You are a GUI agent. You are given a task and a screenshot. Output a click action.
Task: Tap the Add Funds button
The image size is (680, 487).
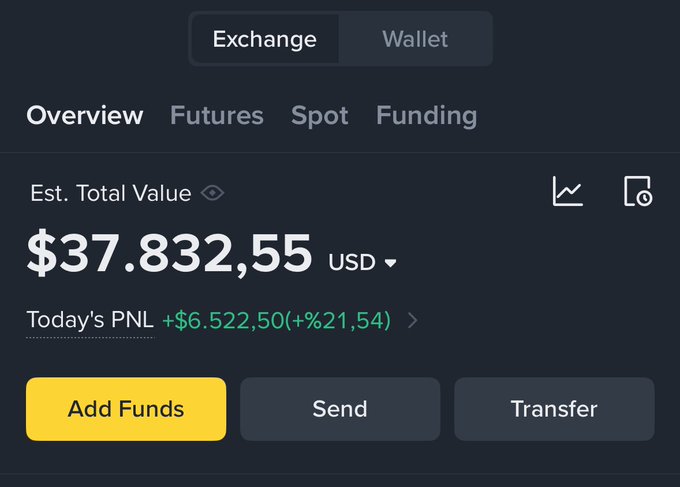click(x=126, y=409)
